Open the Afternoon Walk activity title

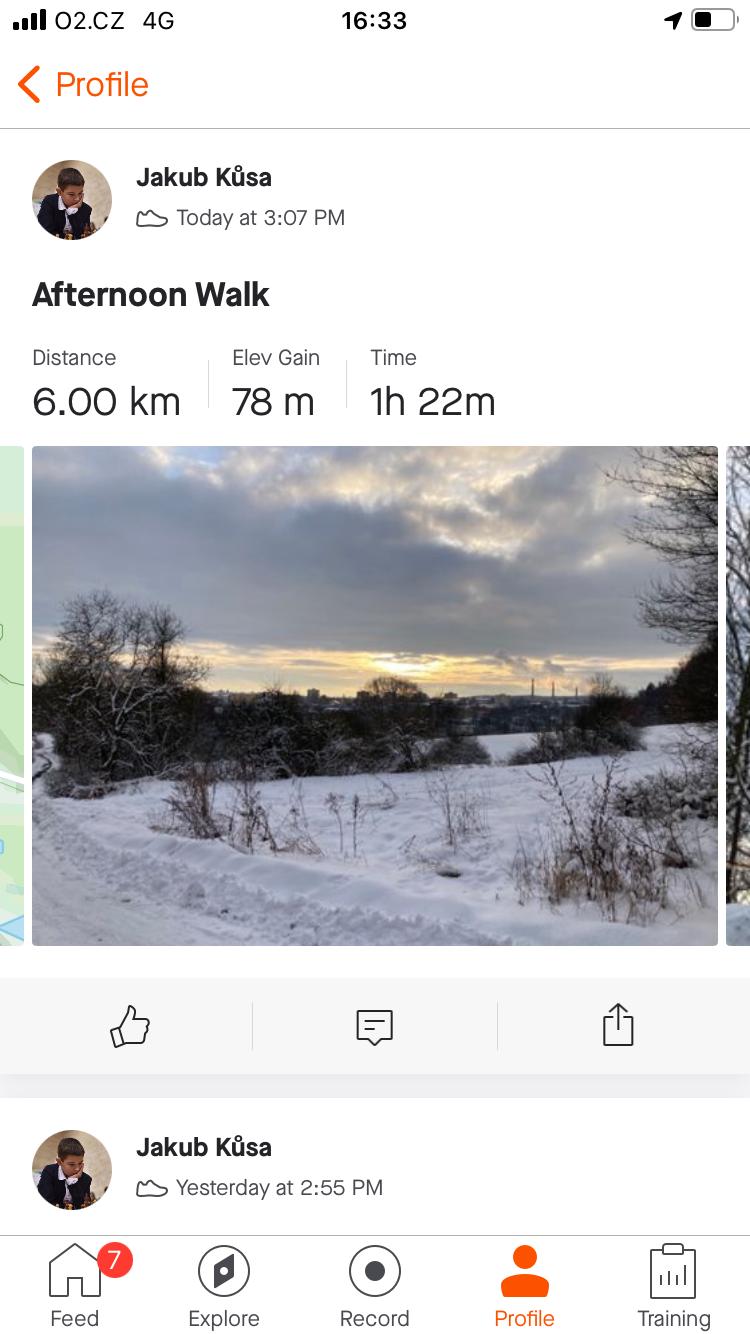click(x=151, y=295)
